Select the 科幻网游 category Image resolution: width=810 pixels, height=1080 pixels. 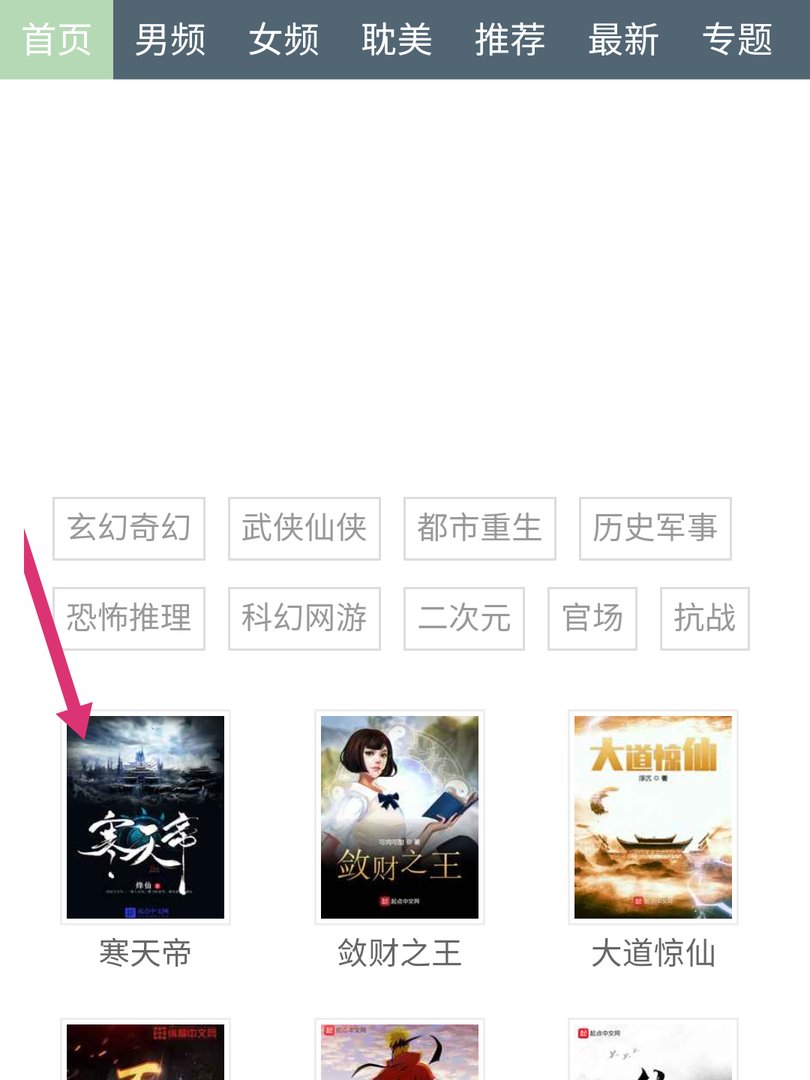[x=304, y=618]
